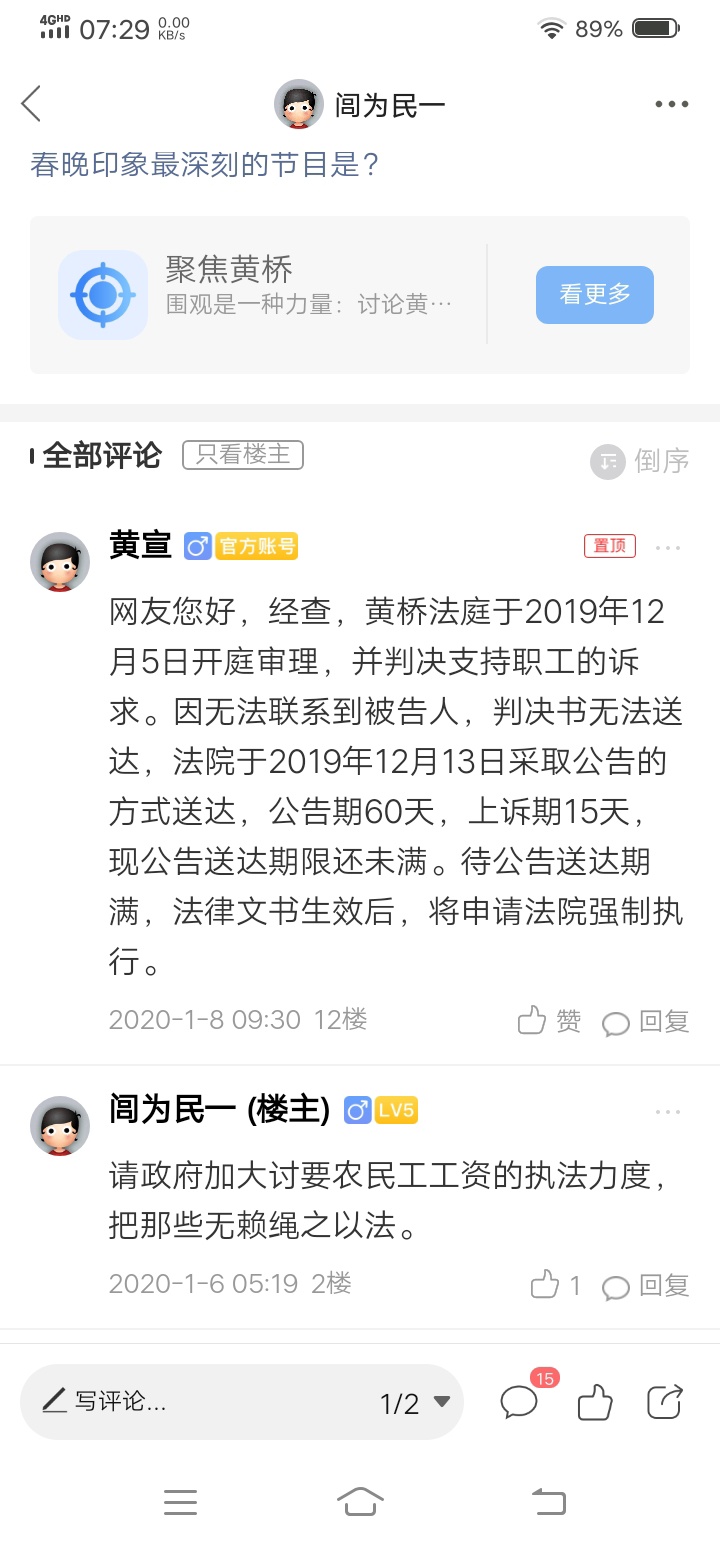Viewport: 720px width, 1544px height.
Task: Open the comments icon showing 15
Action: pyautogui.click(x=520, y=1400)
